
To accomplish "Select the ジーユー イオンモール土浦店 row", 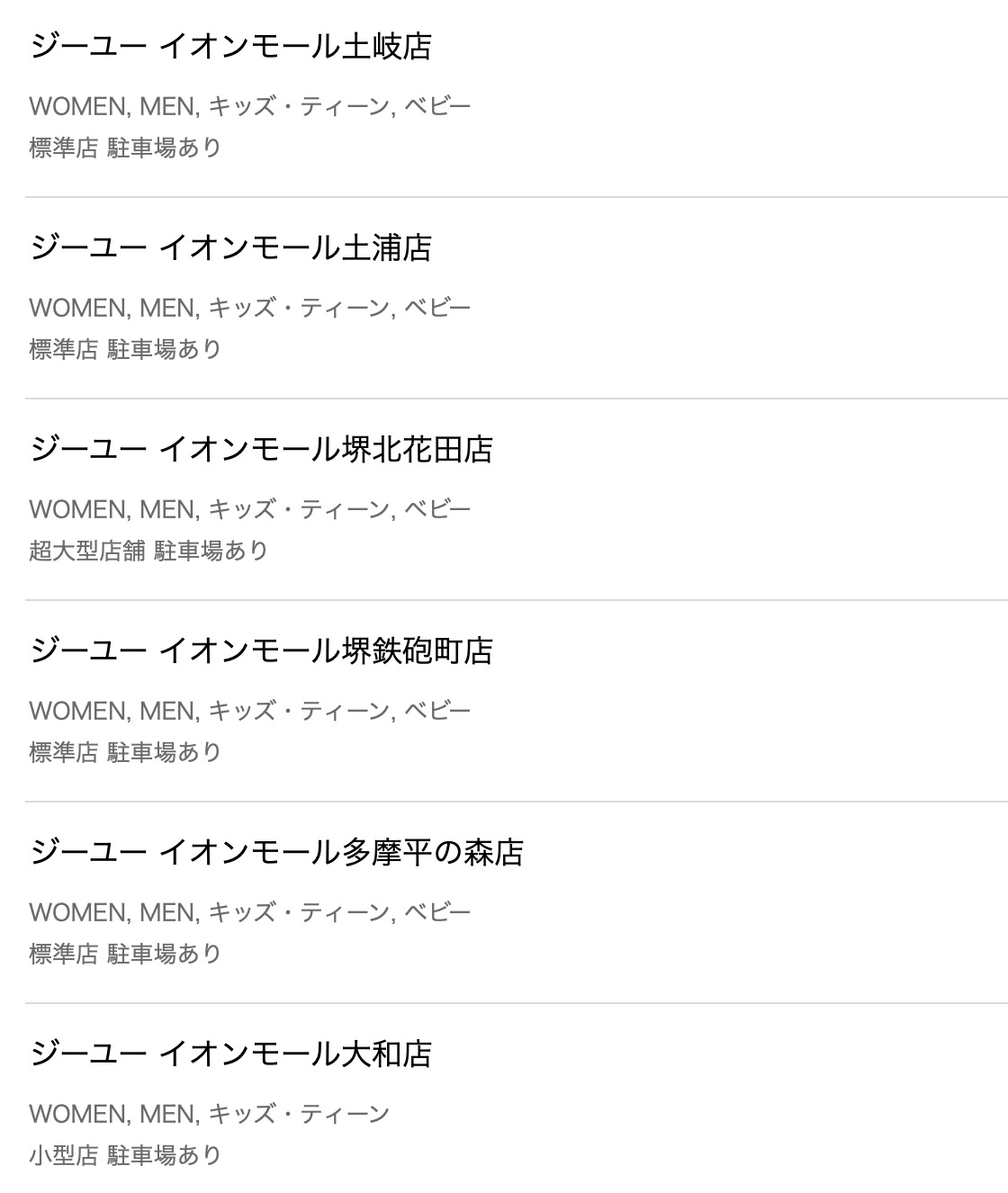I will tap(230, 248).
